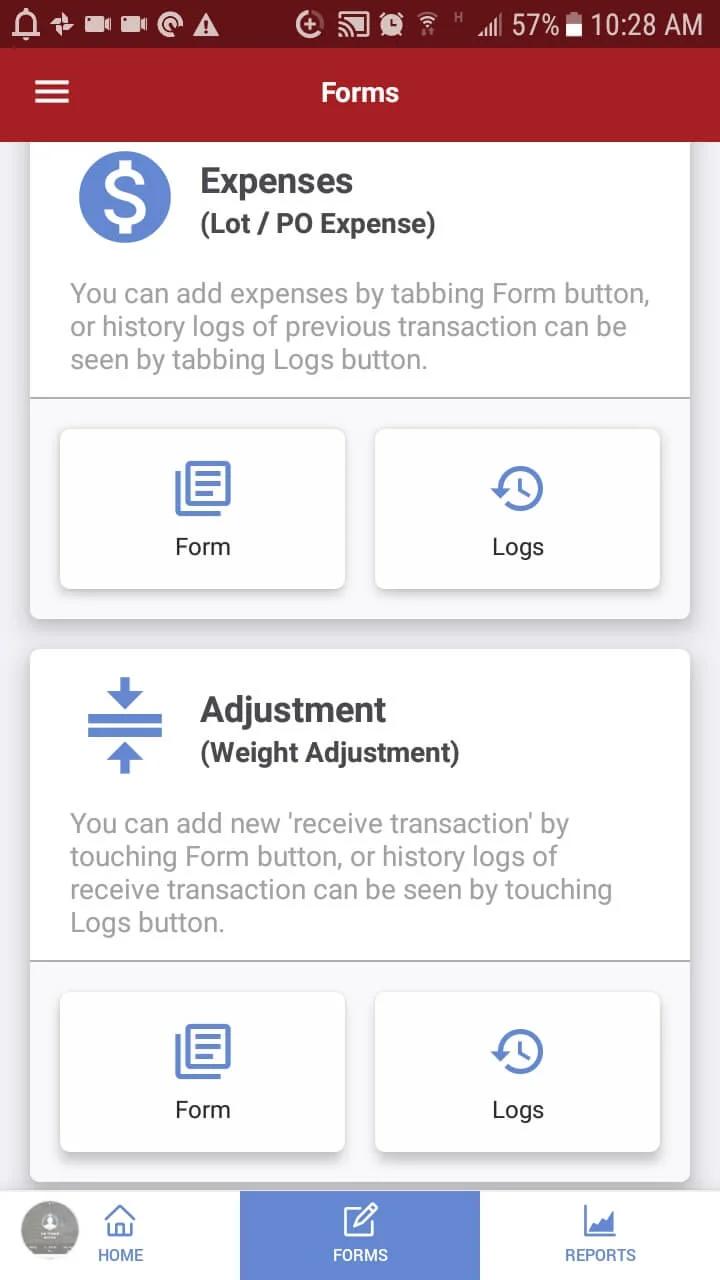Image resolution: width=720 pixels, height=1280 pixels.
Task: Open the hamburger drawer menu
Action: coord(52,92)
